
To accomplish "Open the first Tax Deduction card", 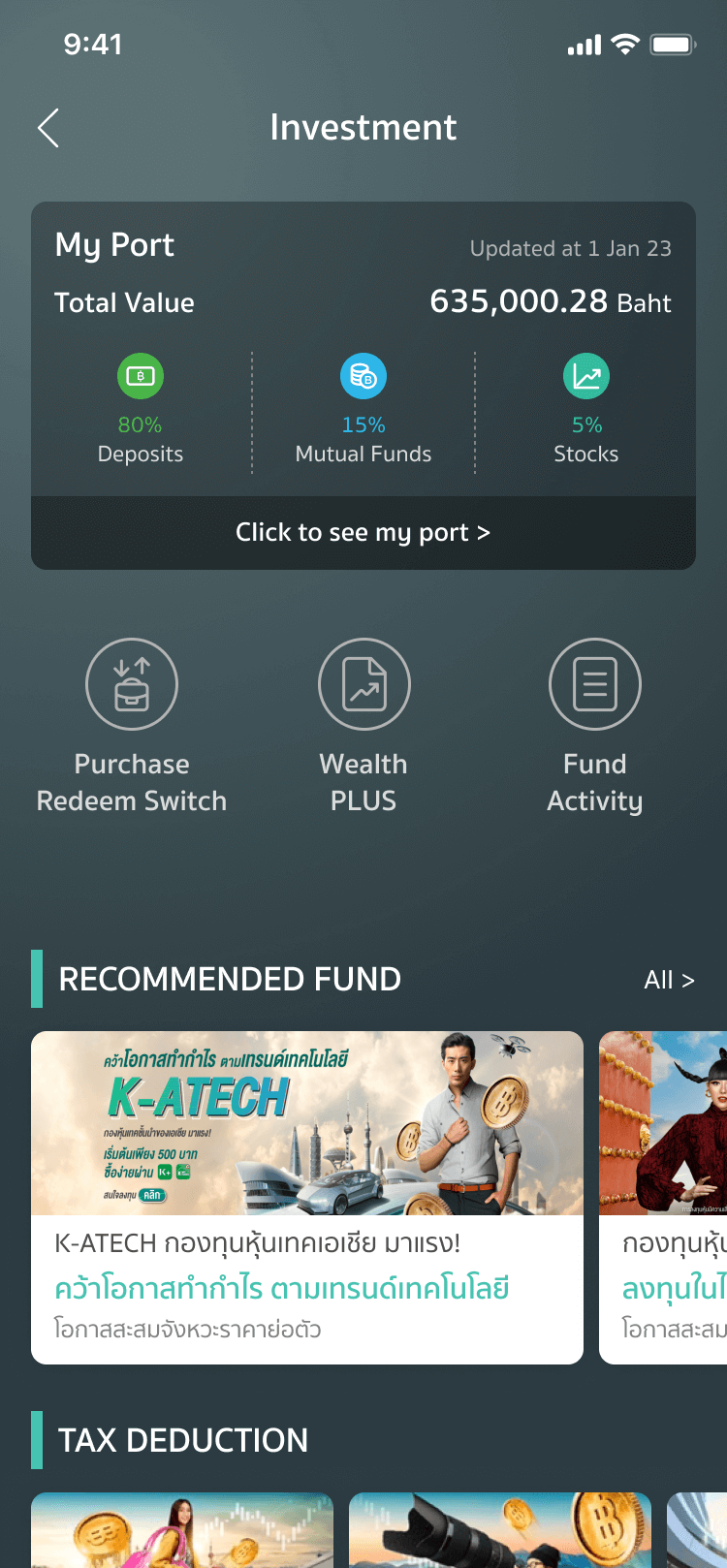I will [182, 1531].
